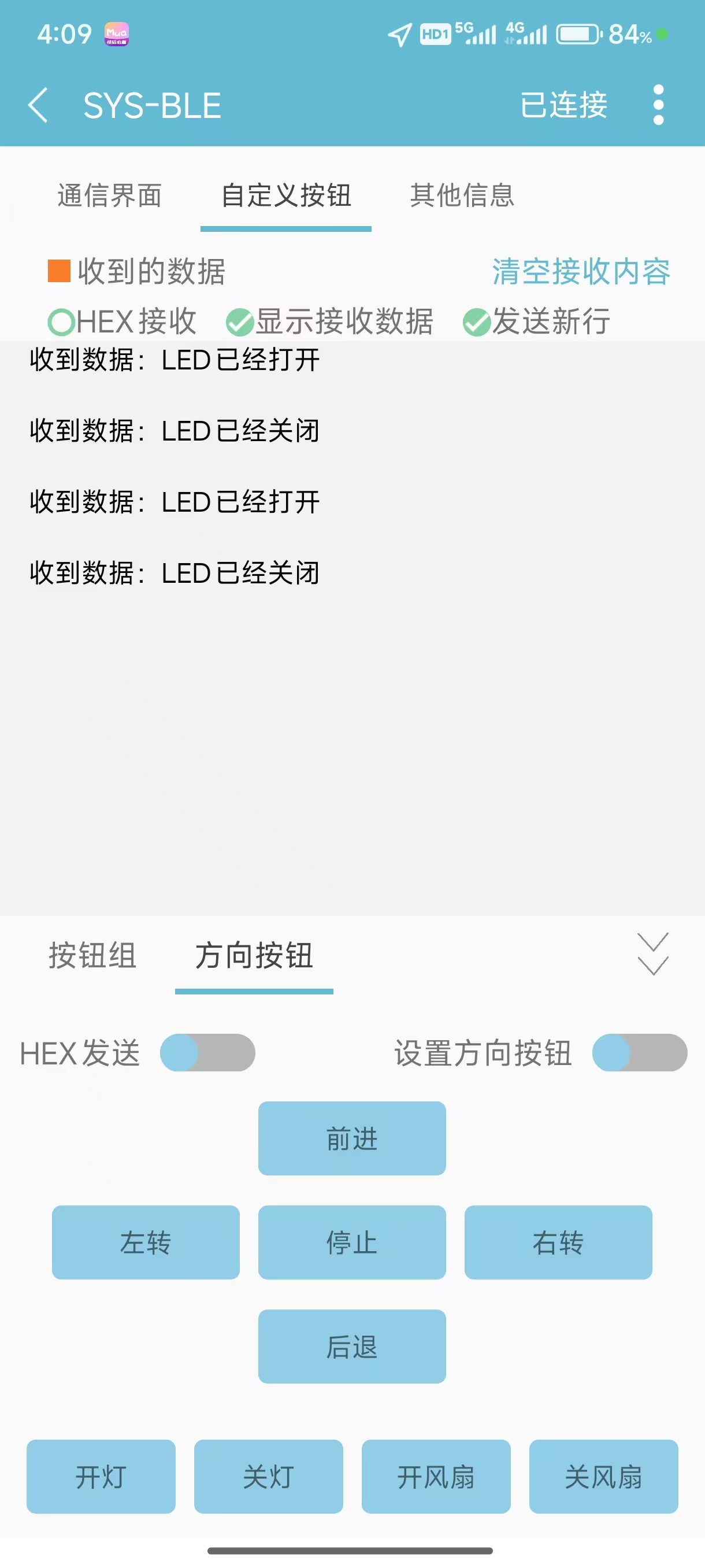Image resolution: width=705 pixels, height=1568 pixels.
Task: Toggle the HEX发送 switch
Action: click(207, 1052)
